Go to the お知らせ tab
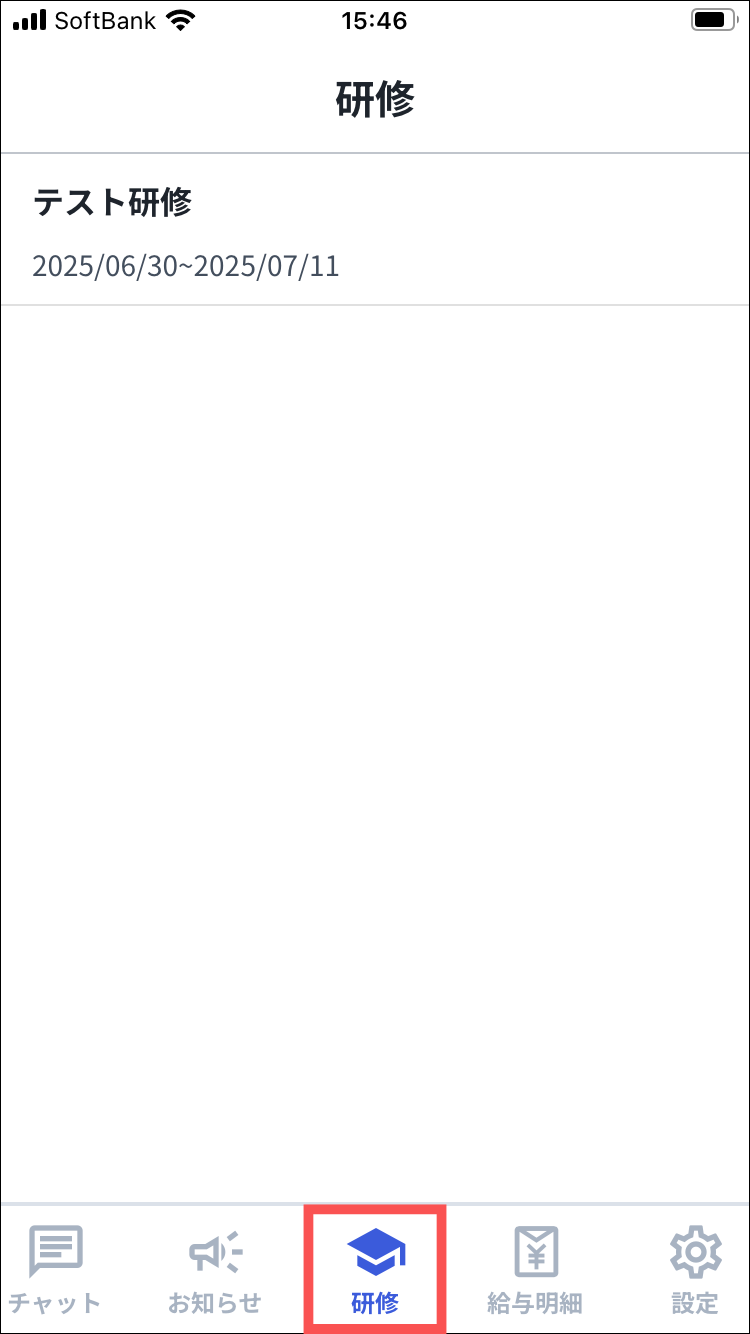Viewport: 750px width, 1334px height. tap(215, 1268)
